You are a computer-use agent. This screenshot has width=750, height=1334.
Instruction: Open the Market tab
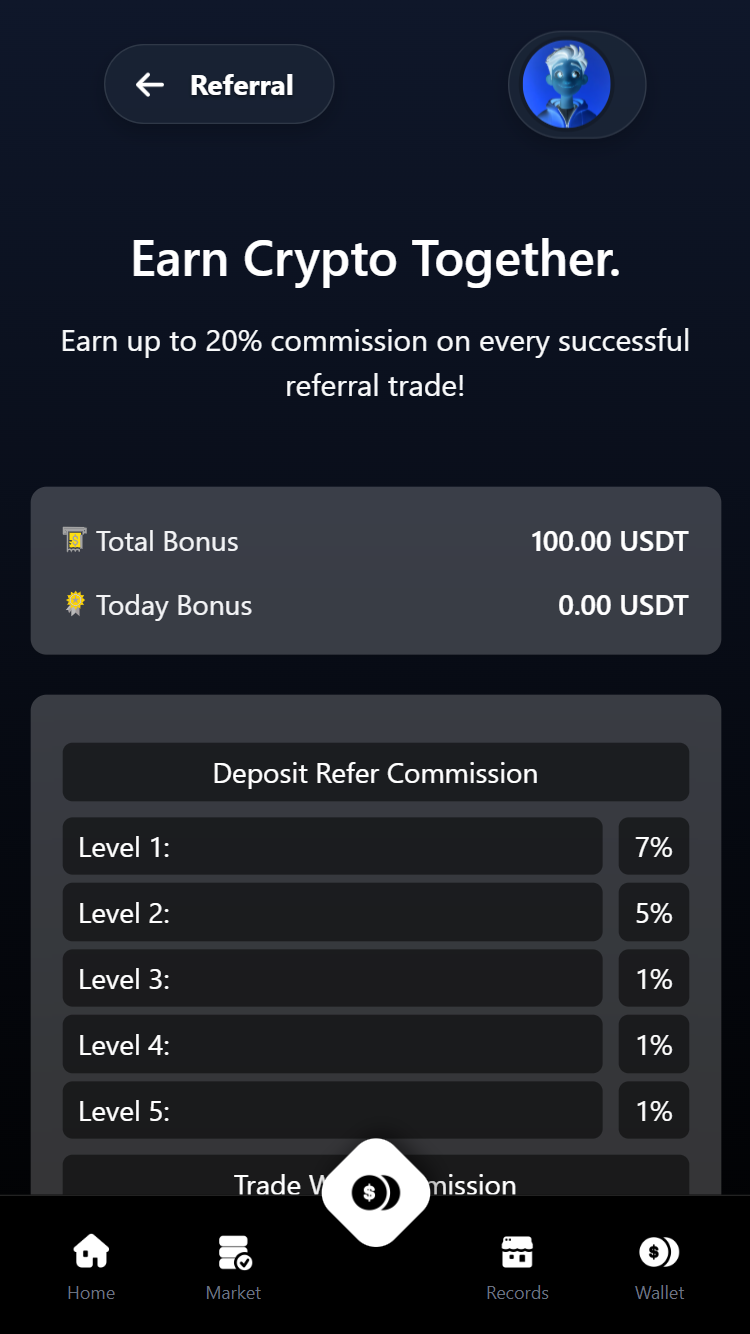coord(234,1266)
